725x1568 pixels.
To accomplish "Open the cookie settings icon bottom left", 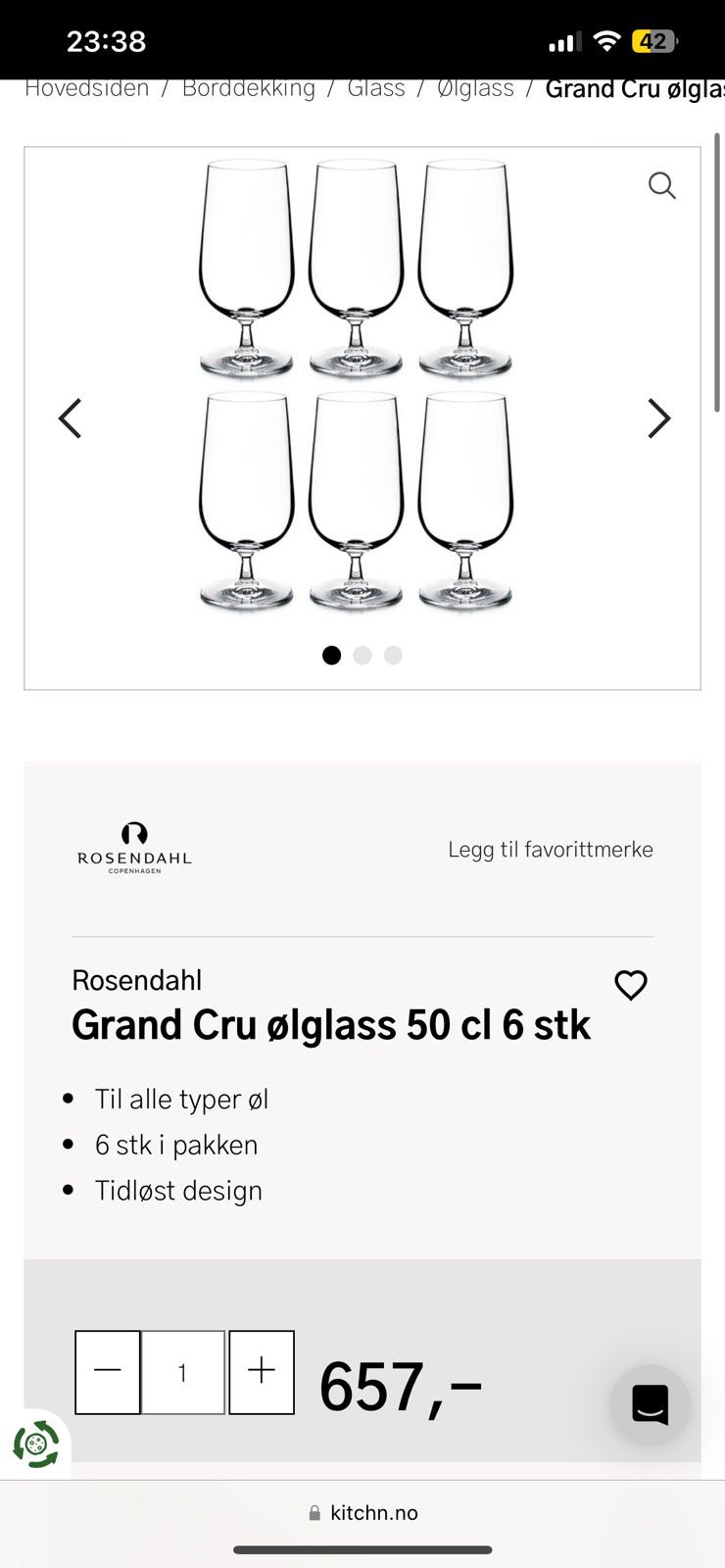I will [35, 1444].
